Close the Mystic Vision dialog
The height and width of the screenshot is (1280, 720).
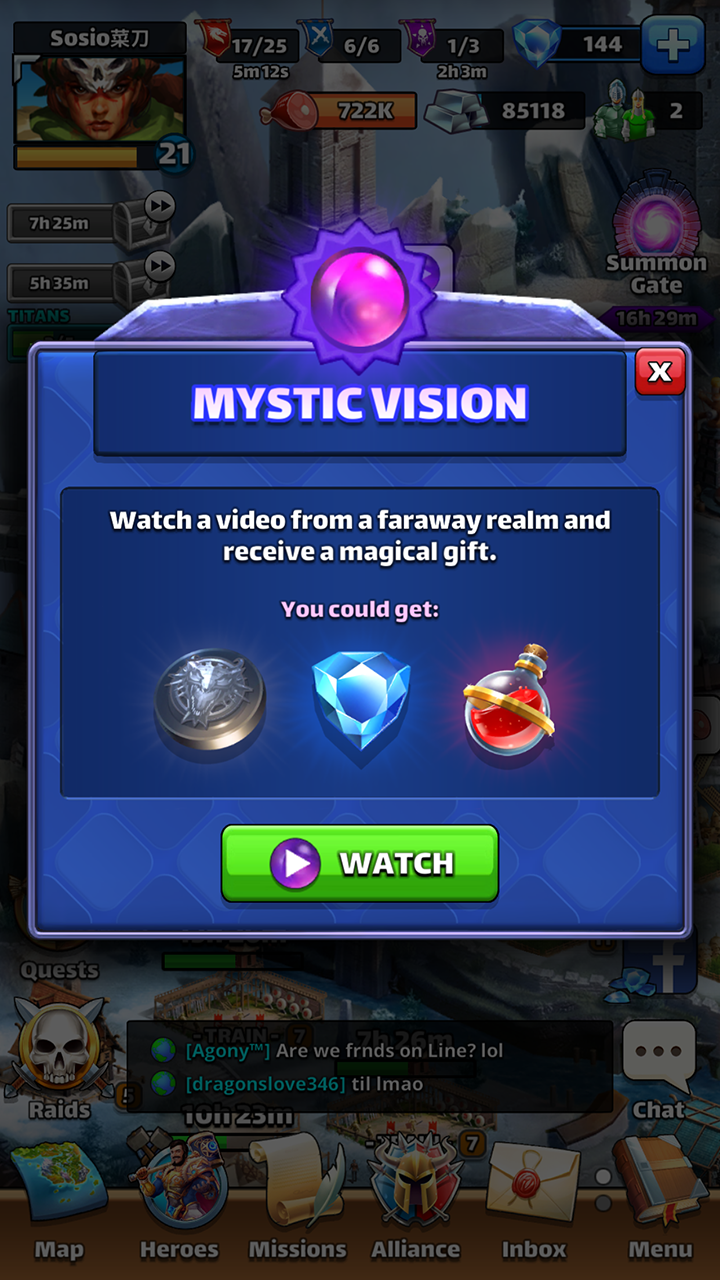(x=660, y=371)
